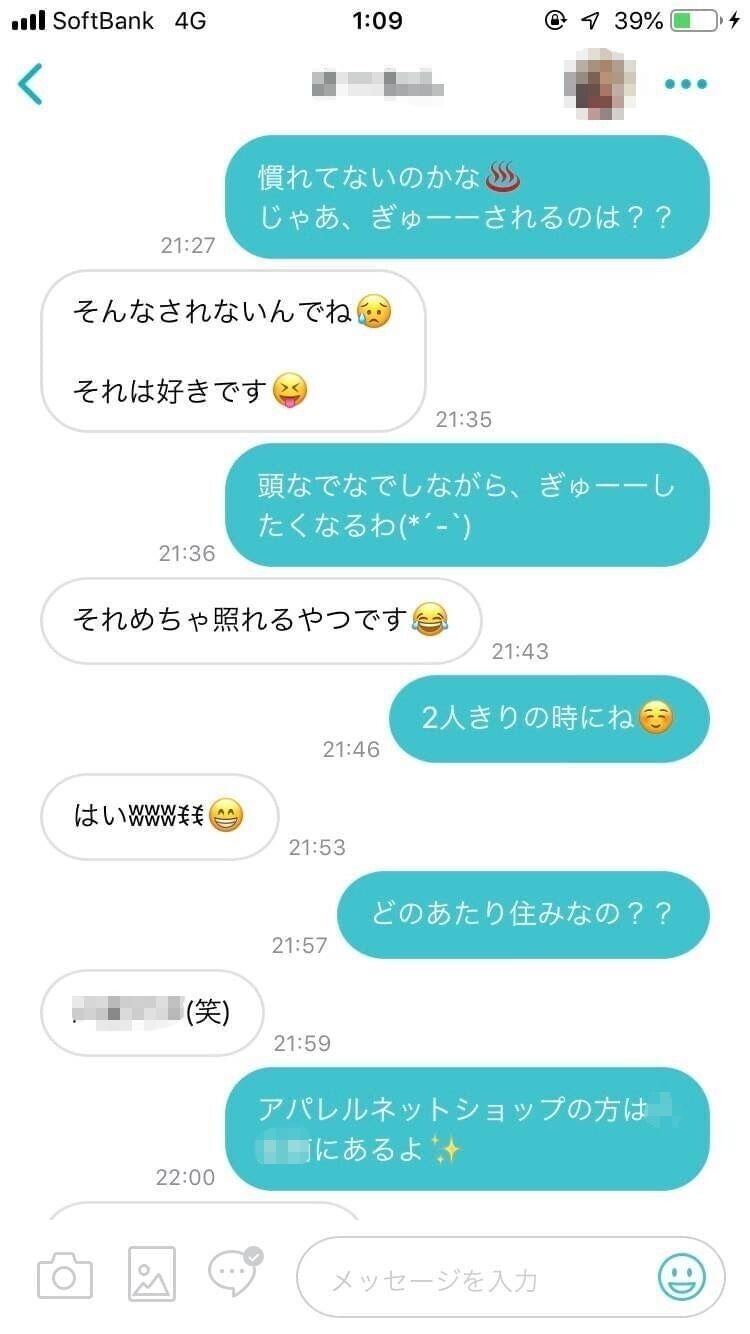This screenshot has width=750, height=1334.
Task: Open the camera to take a photo
Action: (65, 1277)
